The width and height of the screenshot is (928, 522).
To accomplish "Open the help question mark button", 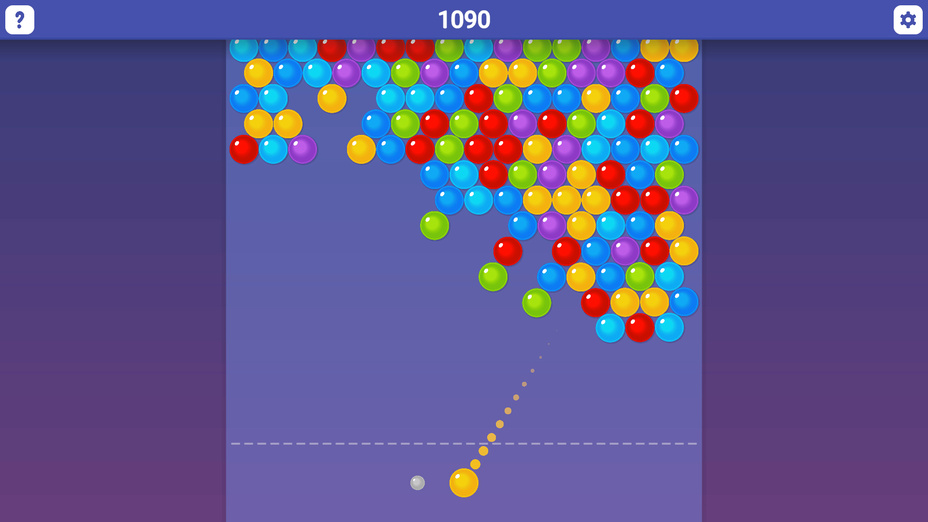I will [x=20, y=20].
